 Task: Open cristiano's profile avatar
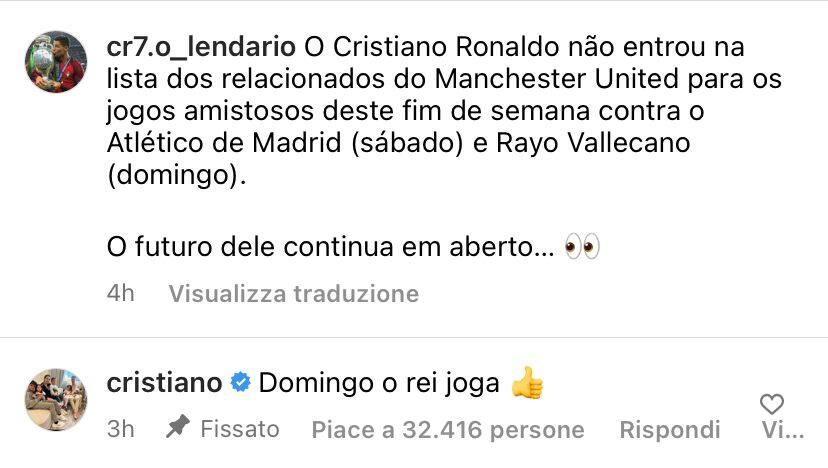56,399
